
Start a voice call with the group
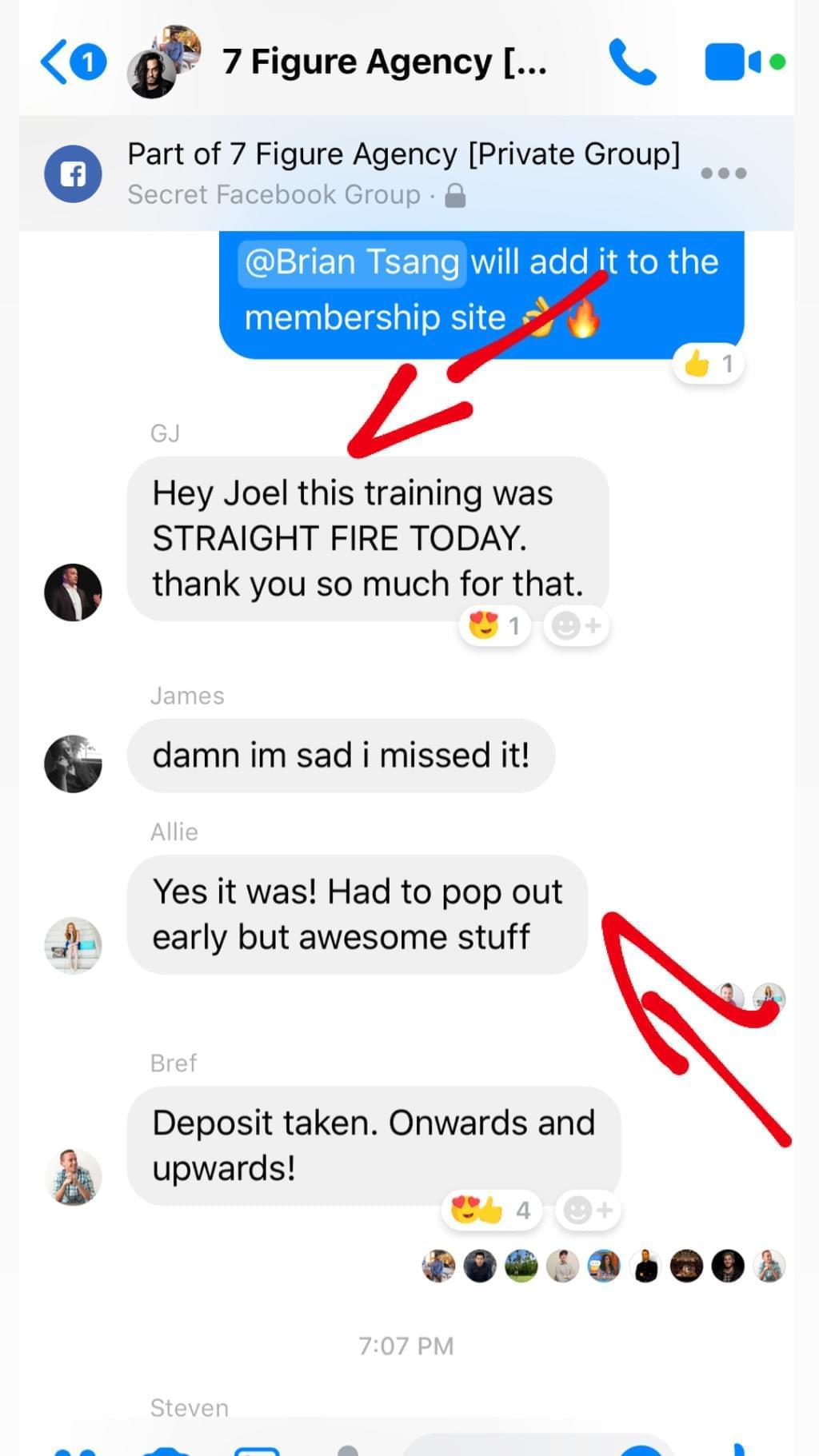(x=632, y=62)
